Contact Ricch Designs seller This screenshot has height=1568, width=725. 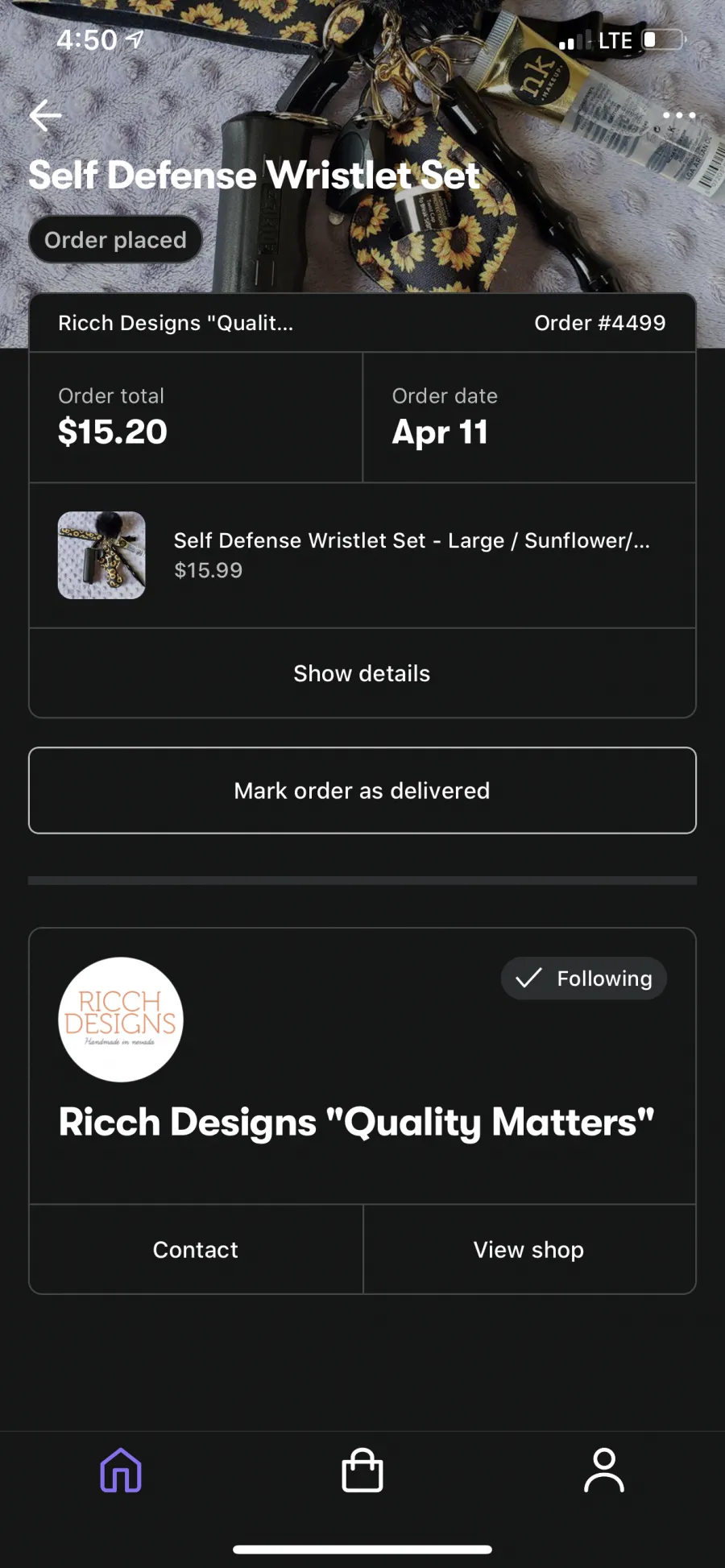(196, 1250)
